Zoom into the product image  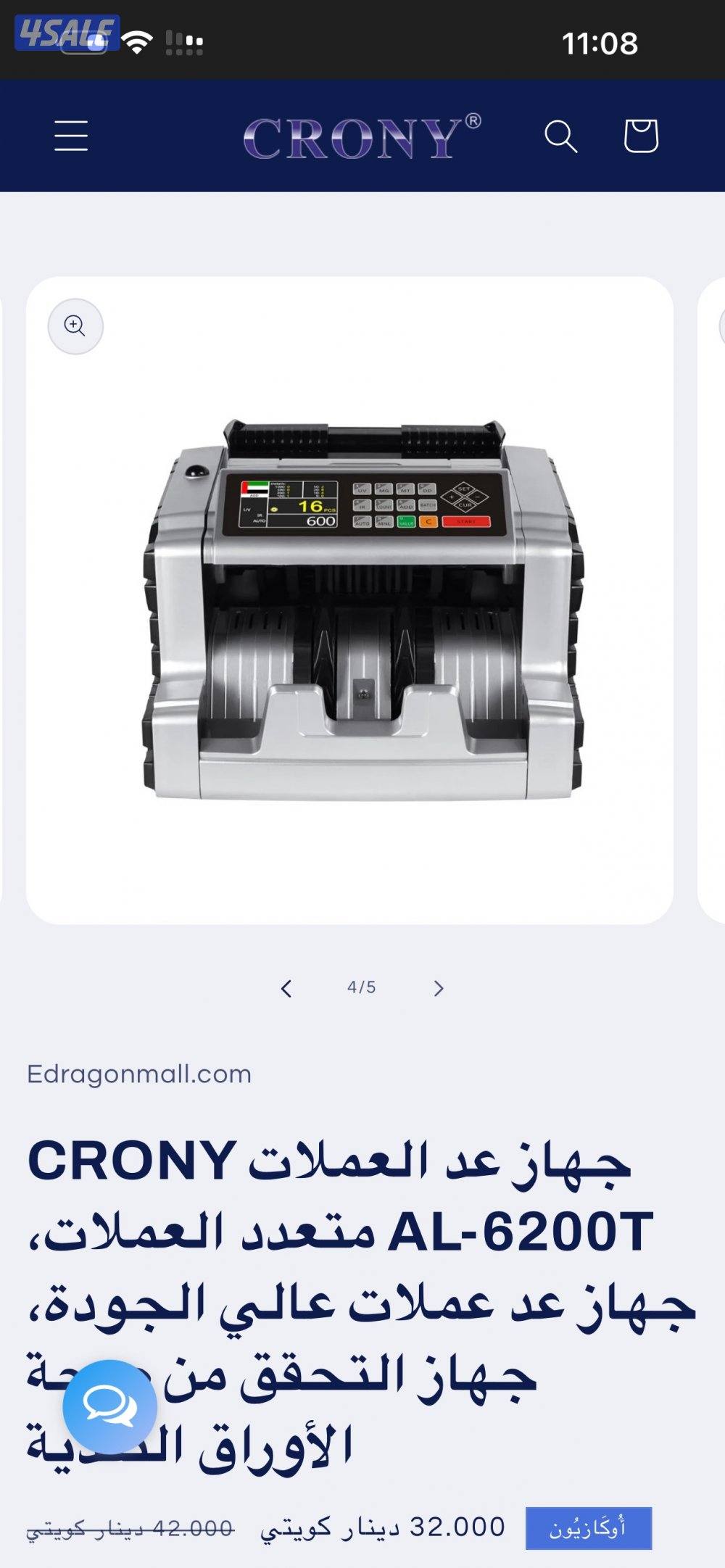tap(75, 326)
